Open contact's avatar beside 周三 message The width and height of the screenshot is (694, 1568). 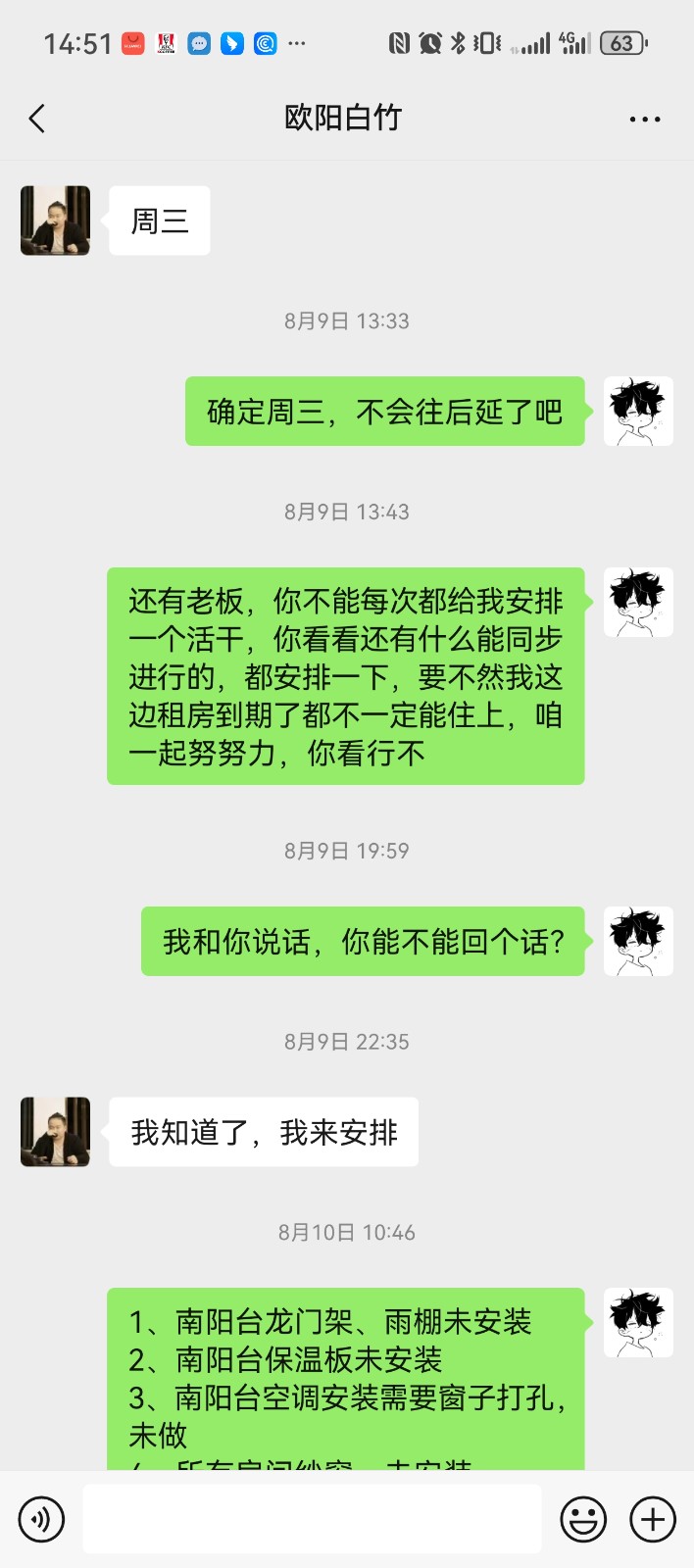pos(55,220)
